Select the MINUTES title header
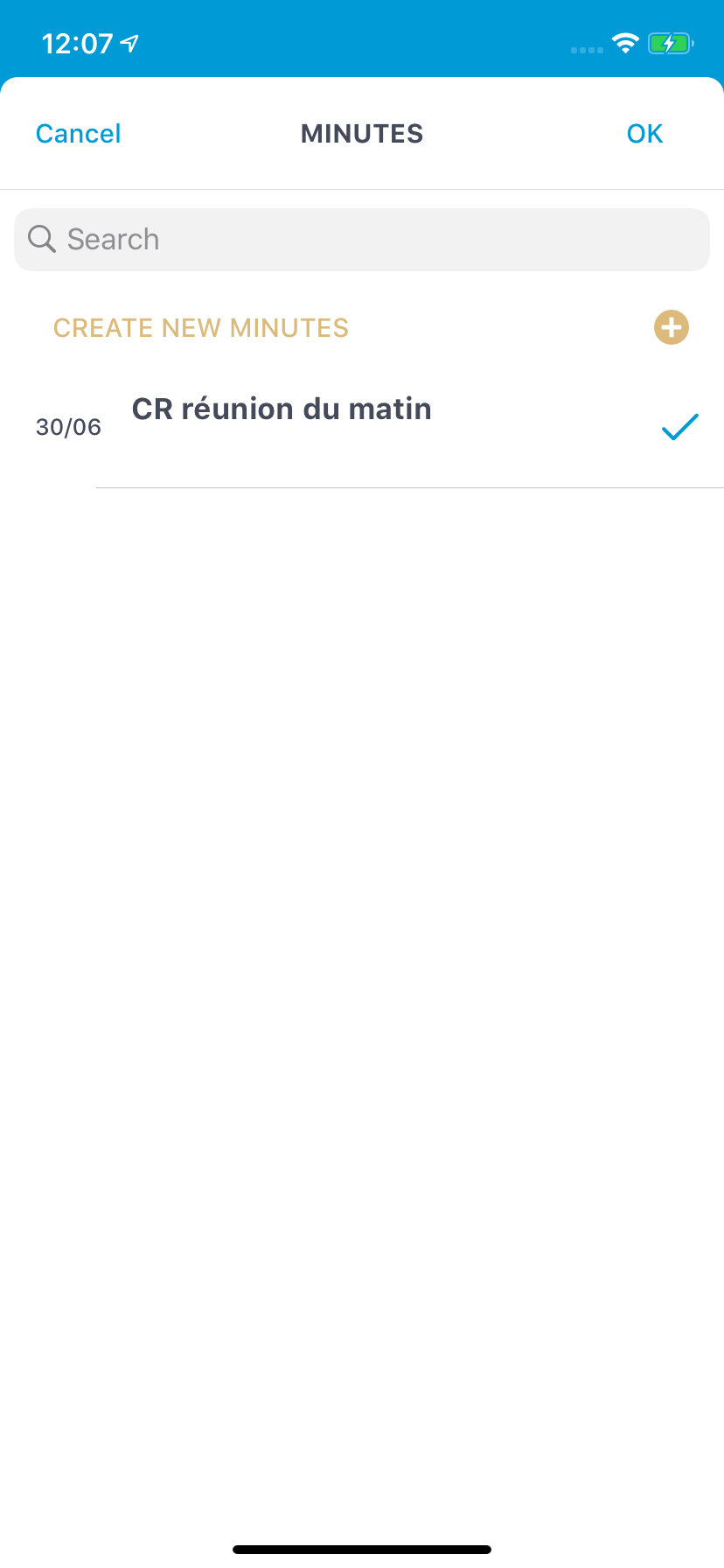The image size is (724, 1568). pyautogui.click(x=361, y=133)
